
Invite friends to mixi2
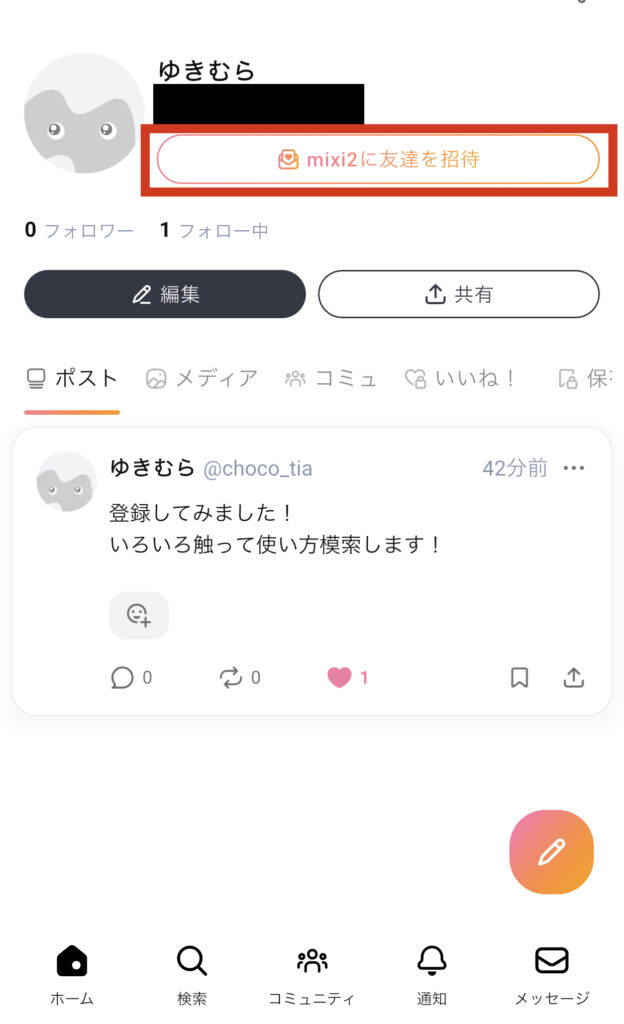click(x=378, y=159)
